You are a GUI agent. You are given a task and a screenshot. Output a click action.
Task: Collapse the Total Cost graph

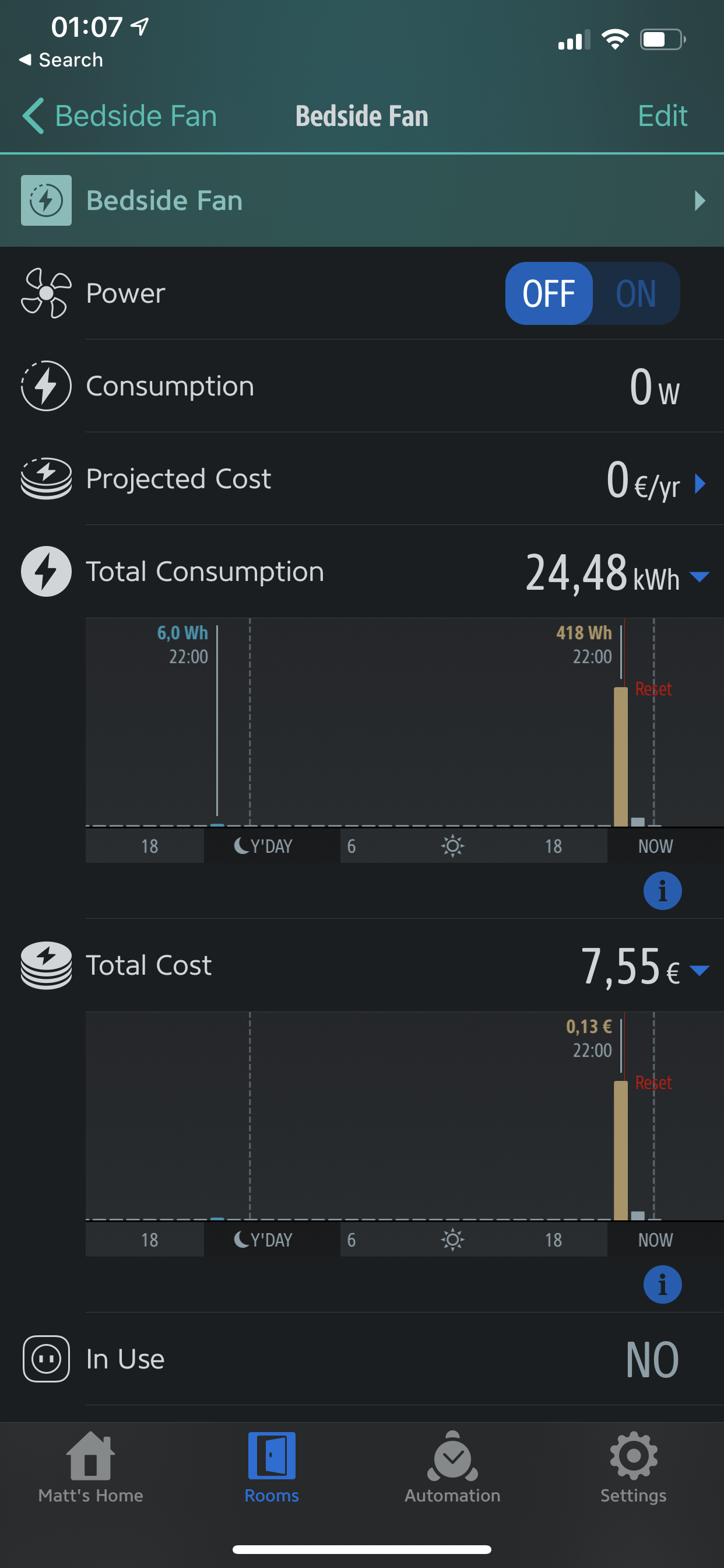700,970
